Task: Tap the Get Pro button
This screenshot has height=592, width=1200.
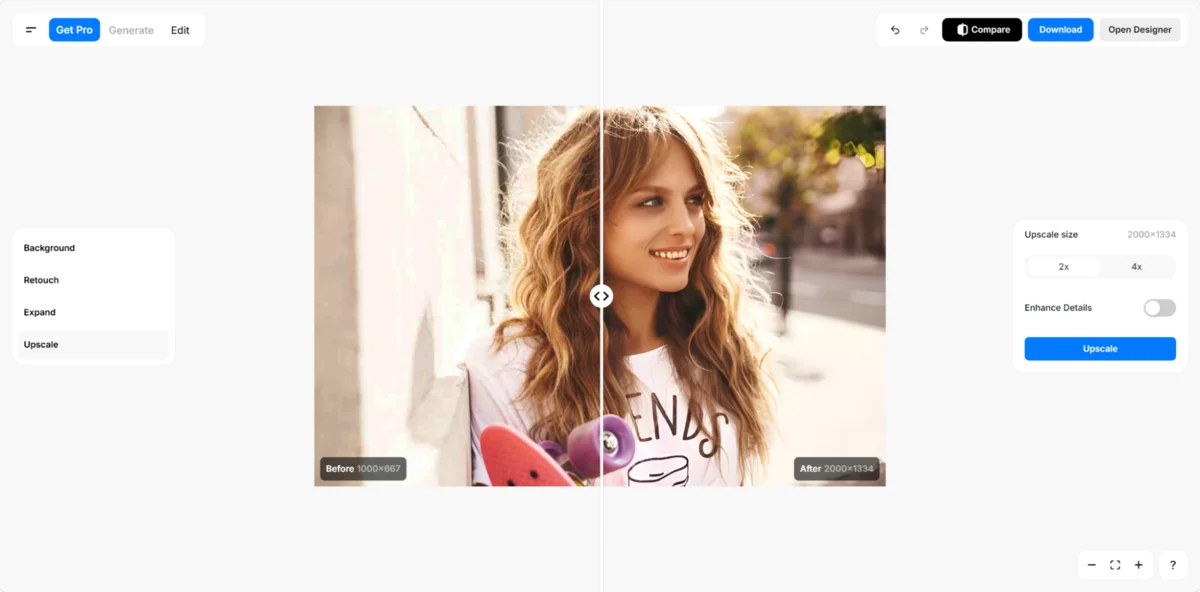Action: [x=74, y=30]
